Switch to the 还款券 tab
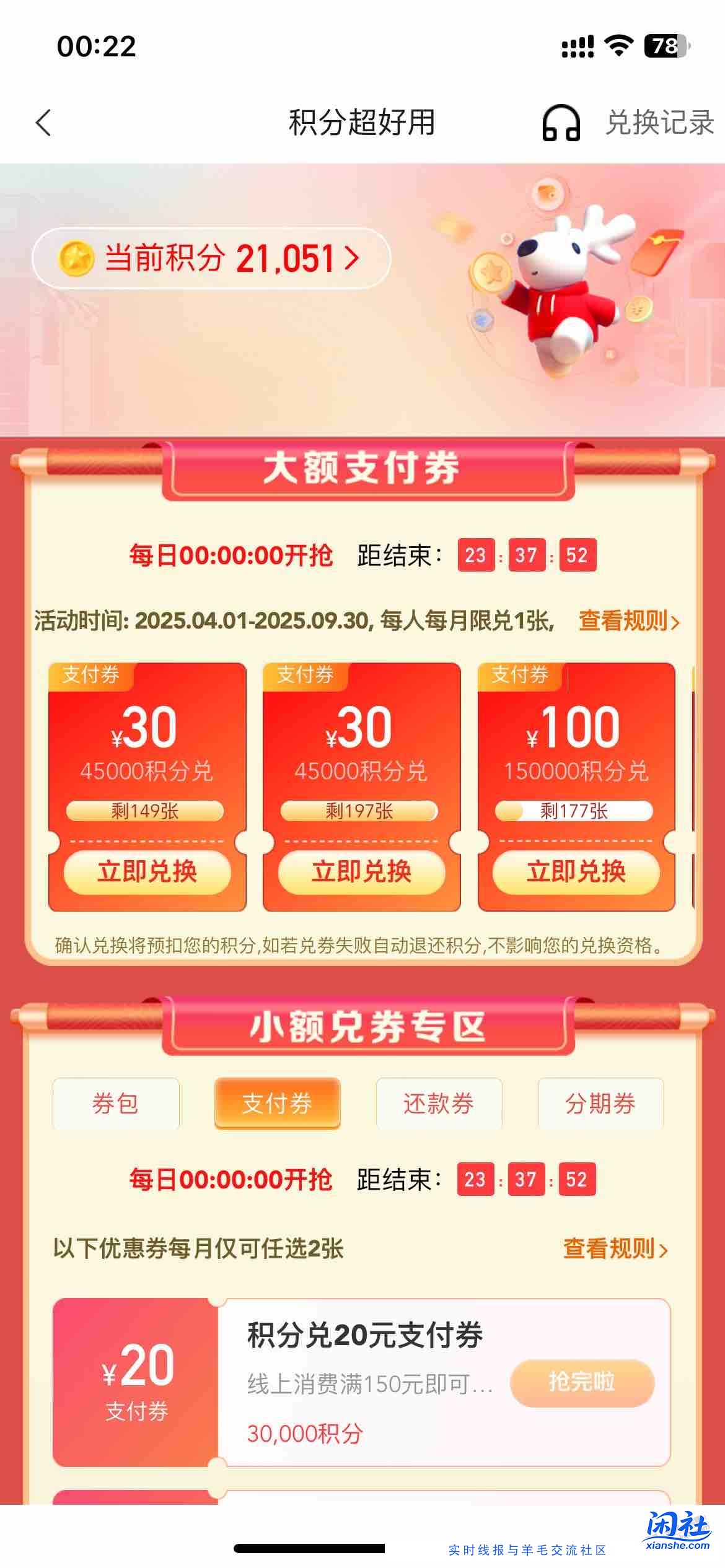This screenshot has height=1568, width=725. (439, 1104)
